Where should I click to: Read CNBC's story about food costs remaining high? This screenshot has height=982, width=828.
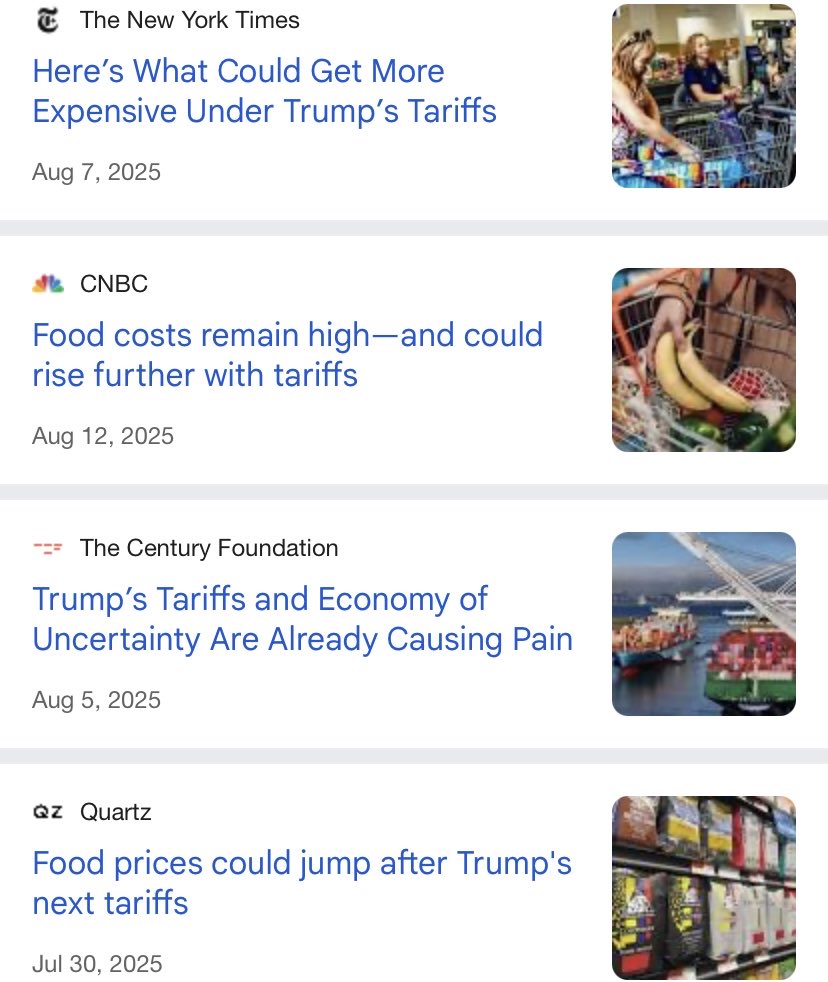[287, 355]
